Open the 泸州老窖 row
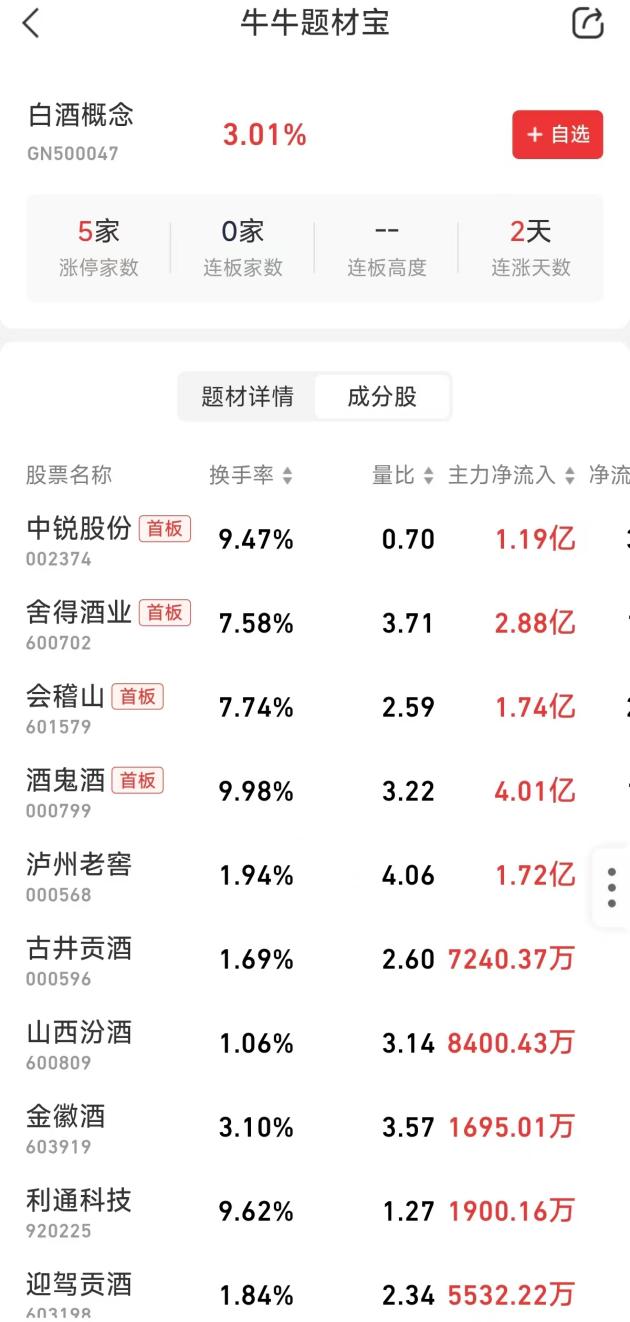Image resolution: width=630 pixels, height=1322 pixels. [79, 876]
